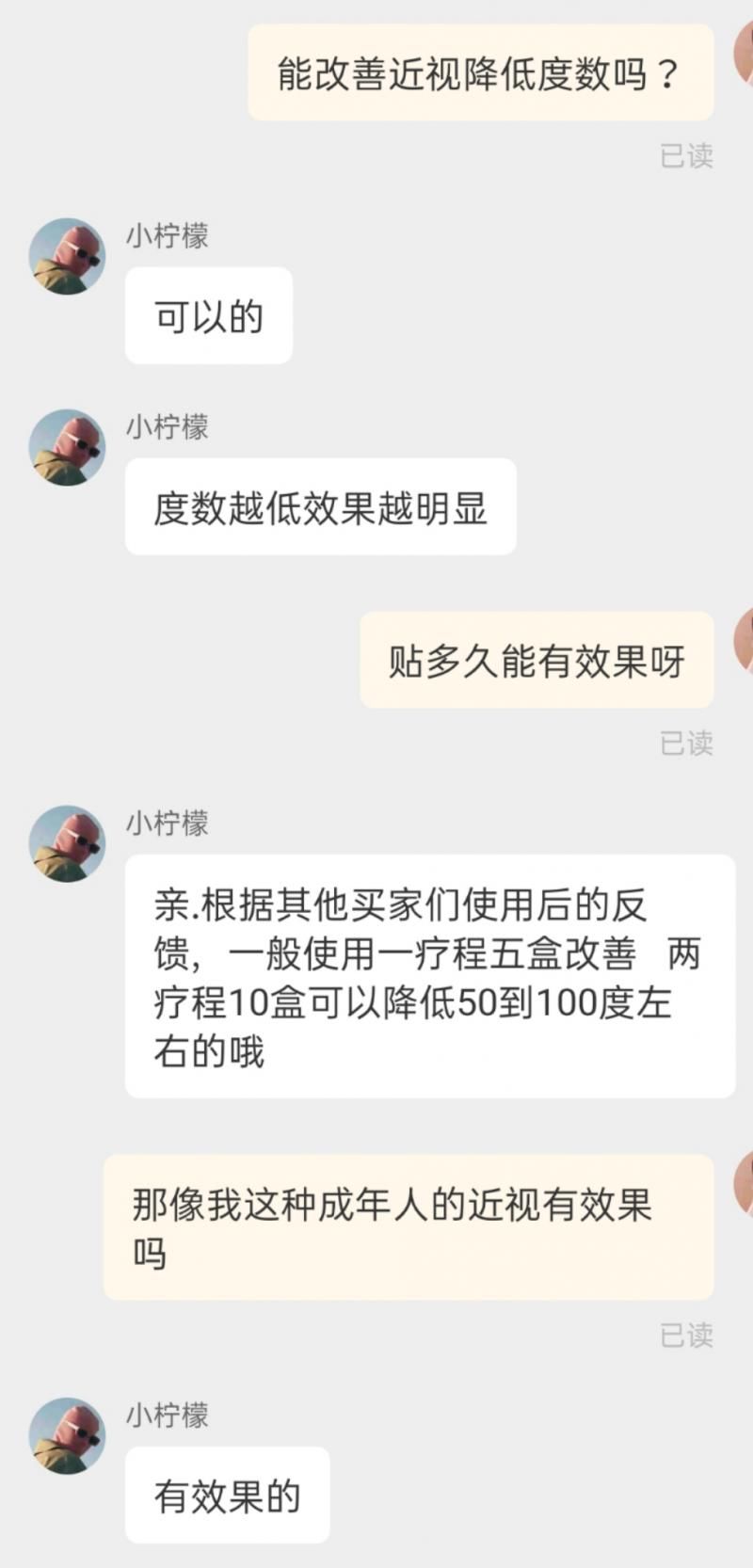The width and height of the screenshot is (753, 1568).
Task: Click the seller avatar next to '度数越低效果越明显'
Action: click(x=67, y=447)
